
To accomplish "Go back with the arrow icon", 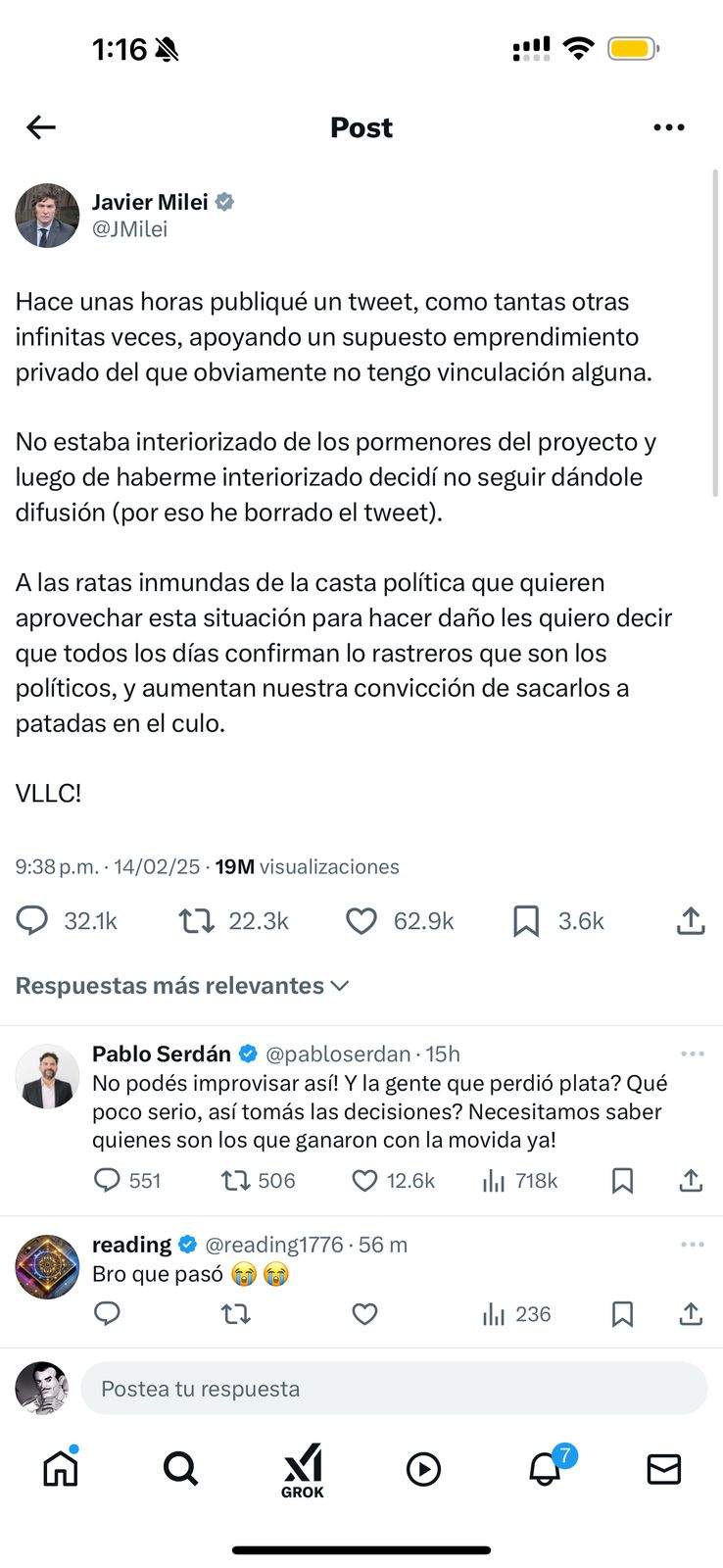I will click(x=41, y=127).
